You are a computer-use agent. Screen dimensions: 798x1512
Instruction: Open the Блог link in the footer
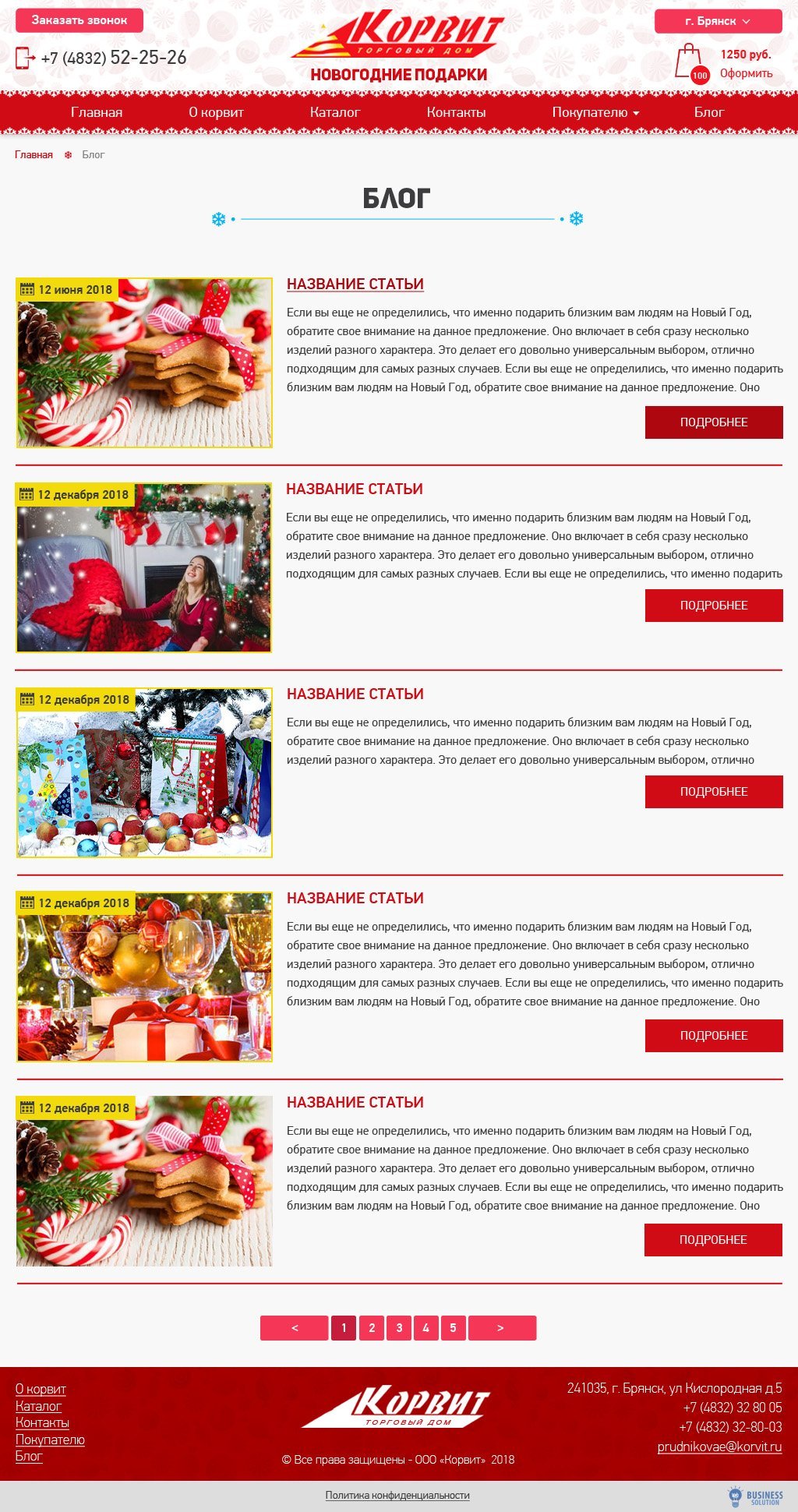pyautogui.click(x=29, y=1456)
